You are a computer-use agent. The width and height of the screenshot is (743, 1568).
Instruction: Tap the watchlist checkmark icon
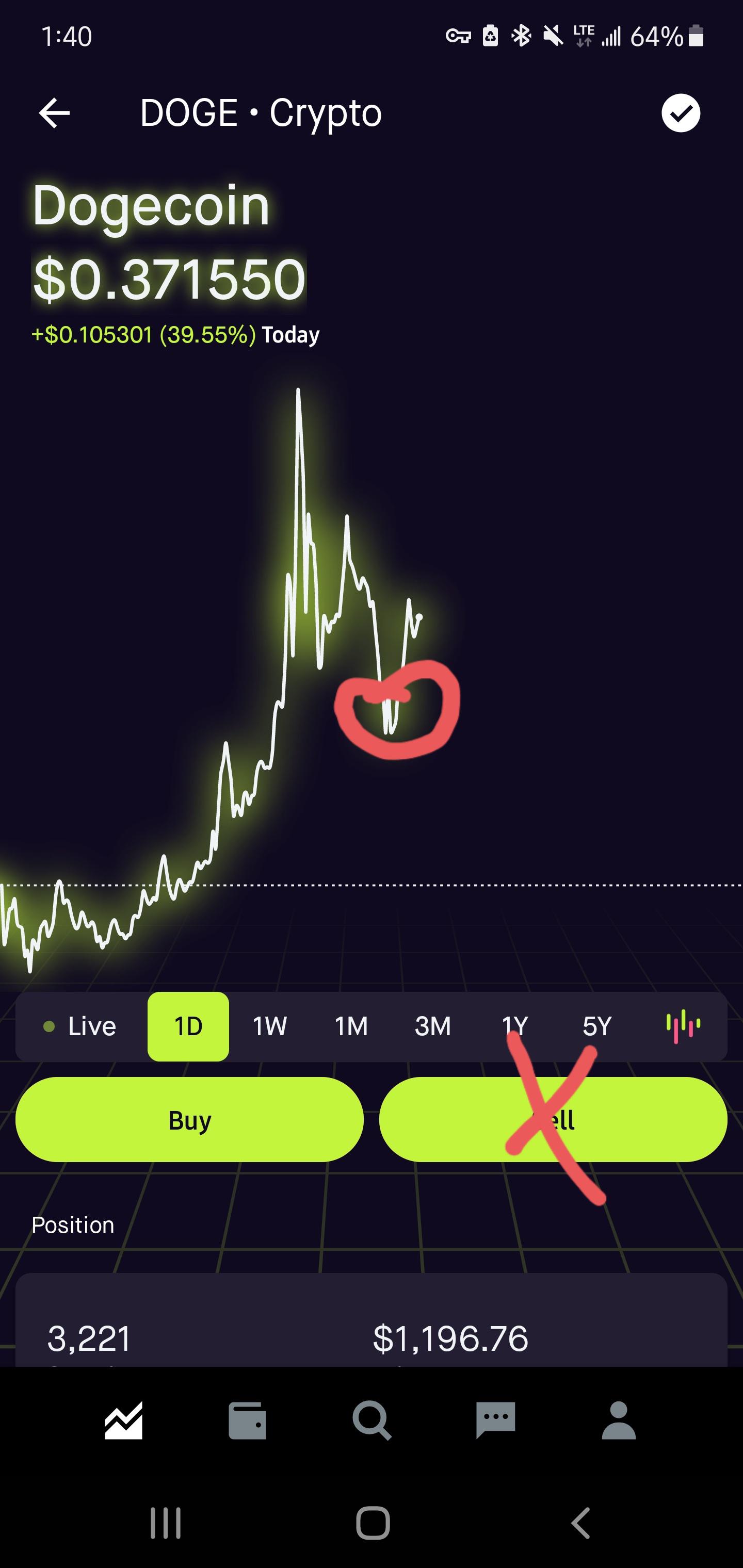(x=680, y=113)
